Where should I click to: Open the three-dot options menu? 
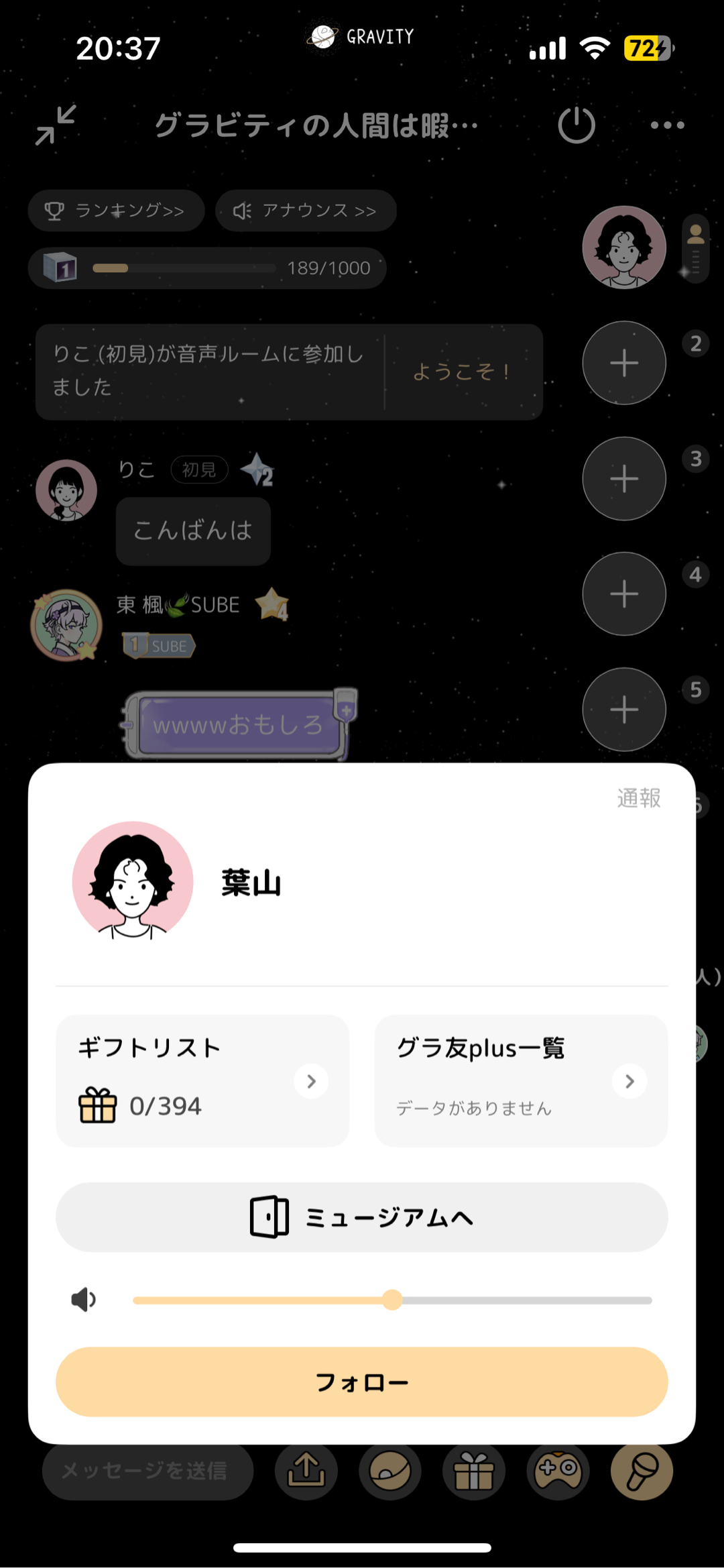click(x=667, y=125)
